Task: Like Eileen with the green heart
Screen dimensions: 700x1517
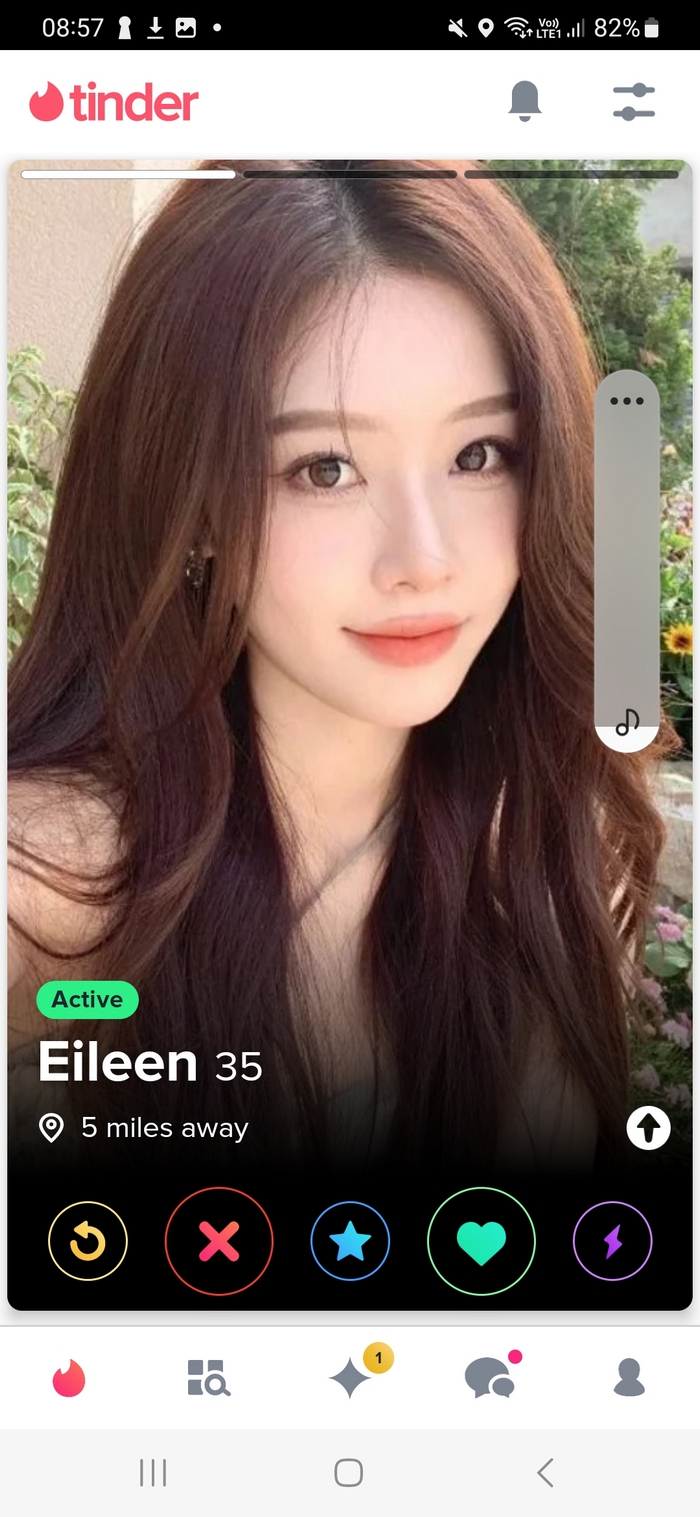Action: (481, 1241)
